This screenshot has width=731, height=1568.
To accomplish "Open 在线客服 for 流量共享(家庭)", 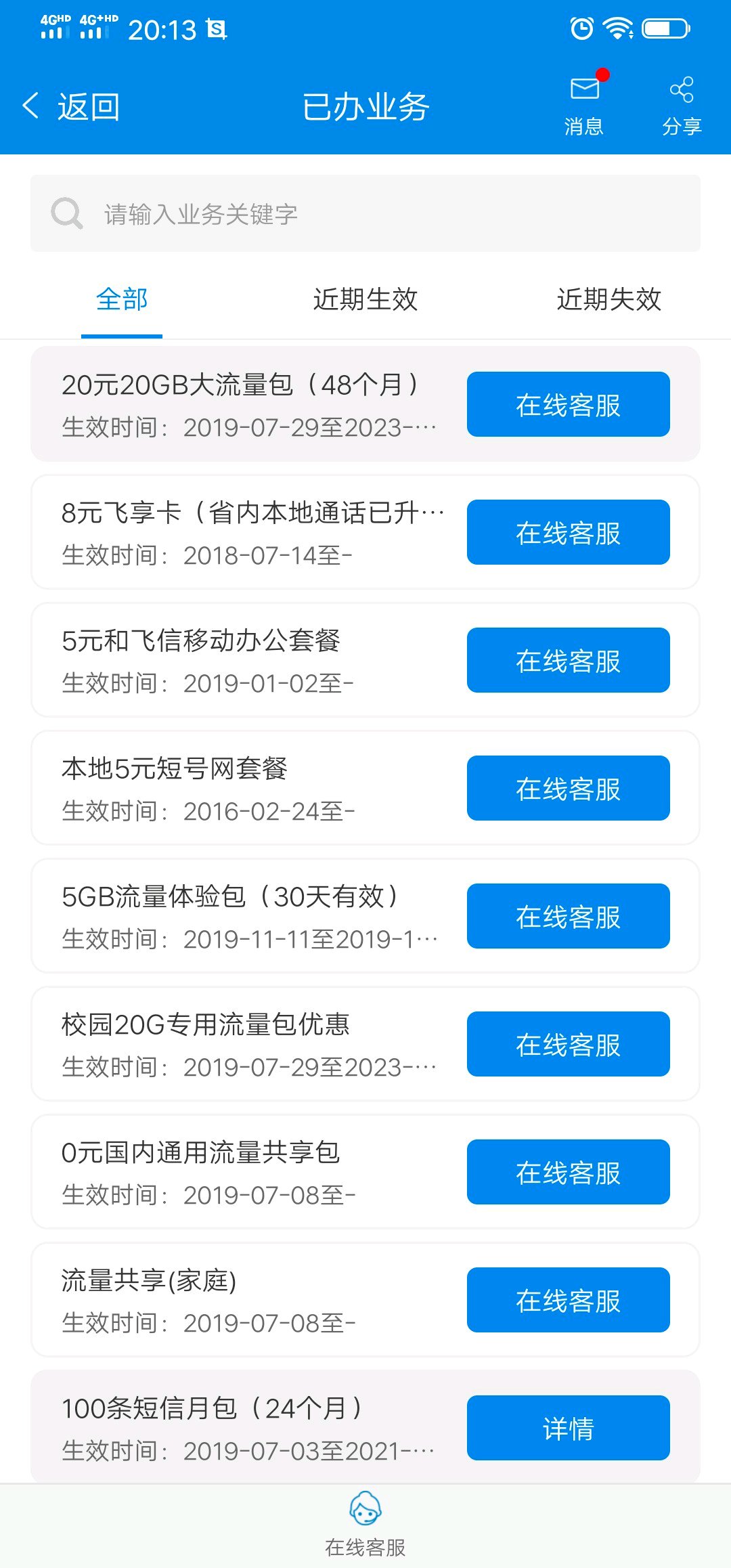I will [568, 1300].
